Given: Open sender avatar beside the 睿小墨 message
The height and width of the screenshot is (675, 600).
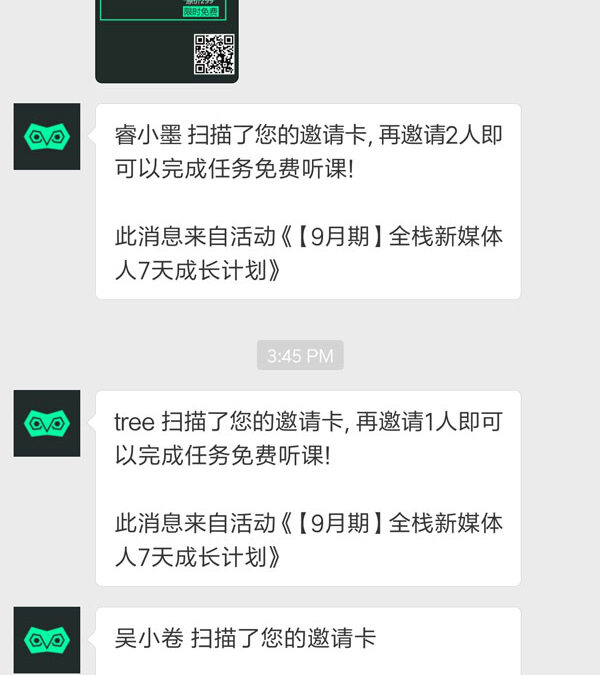Looking at the screenshot, I should [47, 136].
